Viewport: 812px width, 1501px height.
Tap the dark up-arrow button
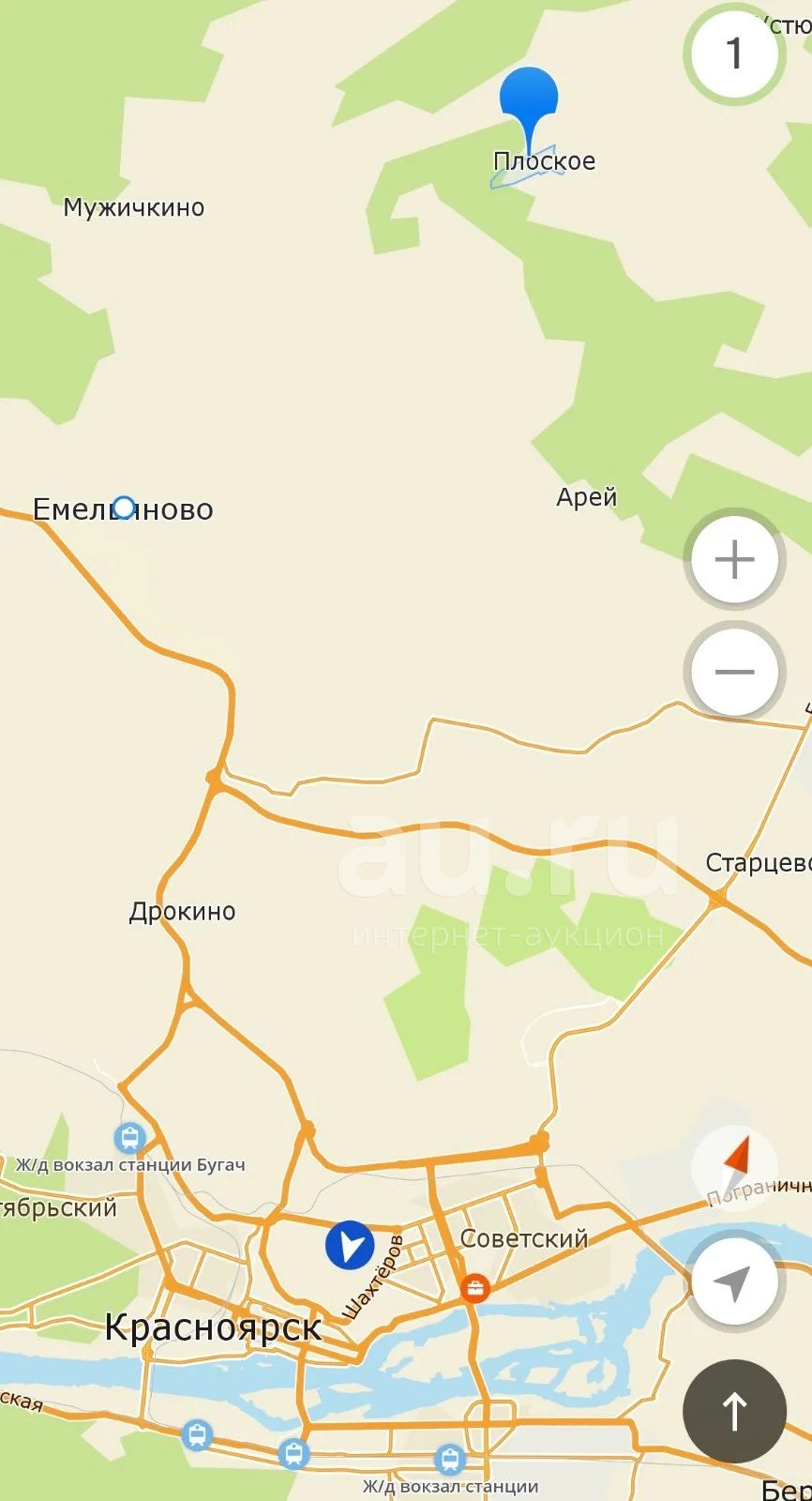[734, 1411]
